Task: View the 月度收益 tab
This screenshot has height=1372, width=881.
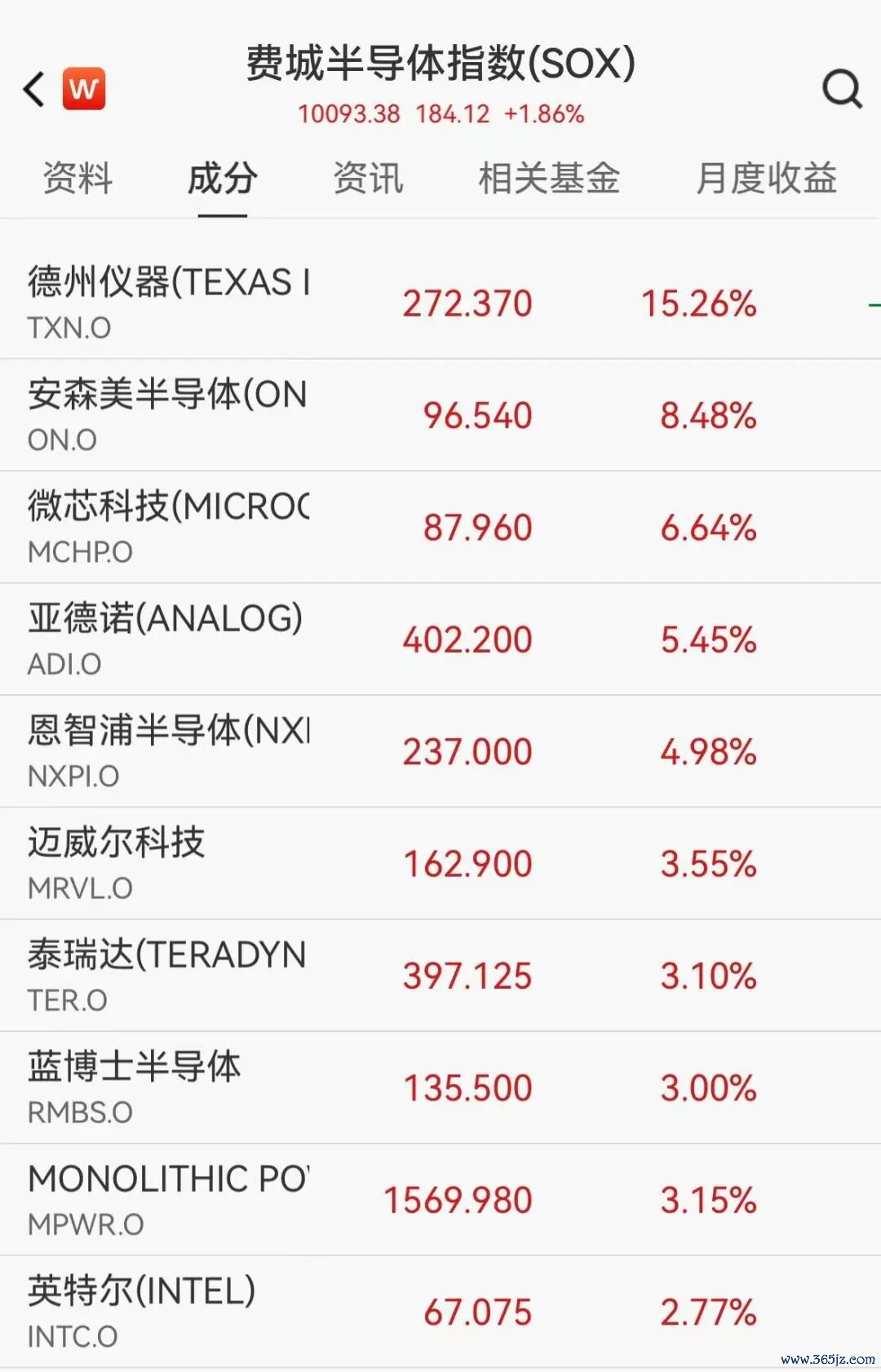Action: click(766, 179)
